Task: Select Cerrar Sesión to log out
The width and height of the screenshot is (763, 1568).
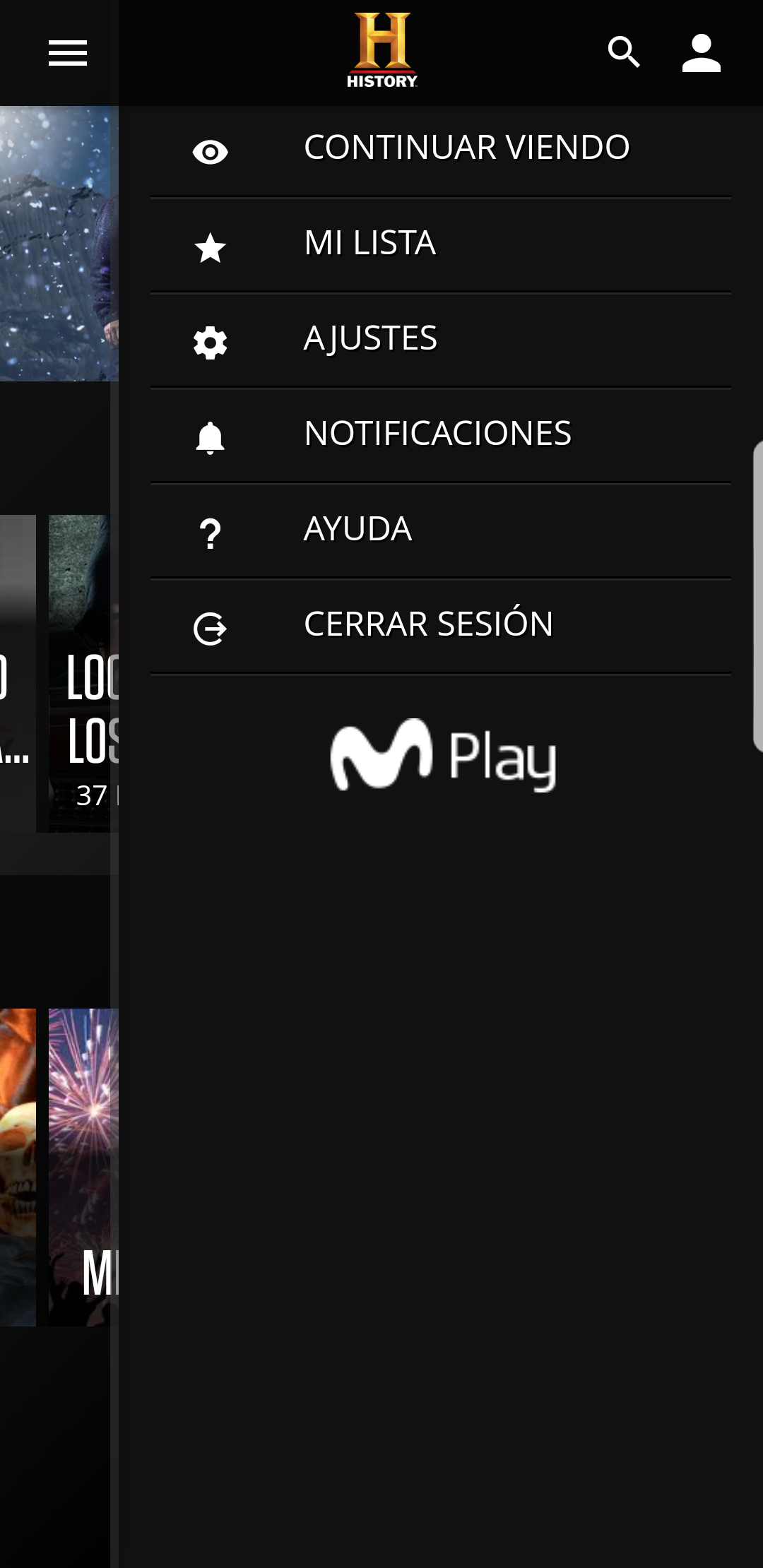Action: coord(428,625)
